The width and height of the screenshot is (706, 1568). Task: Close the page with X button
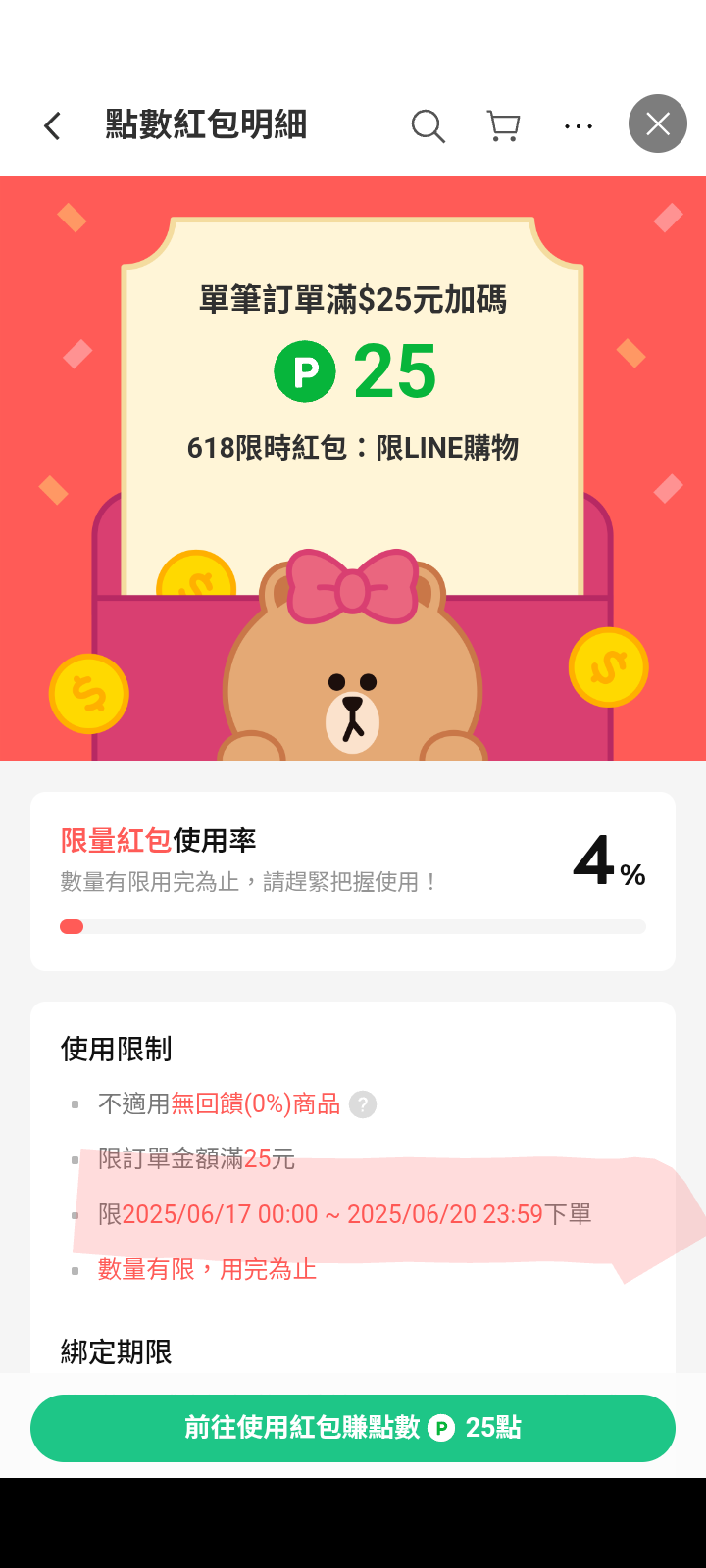(657, 123)
